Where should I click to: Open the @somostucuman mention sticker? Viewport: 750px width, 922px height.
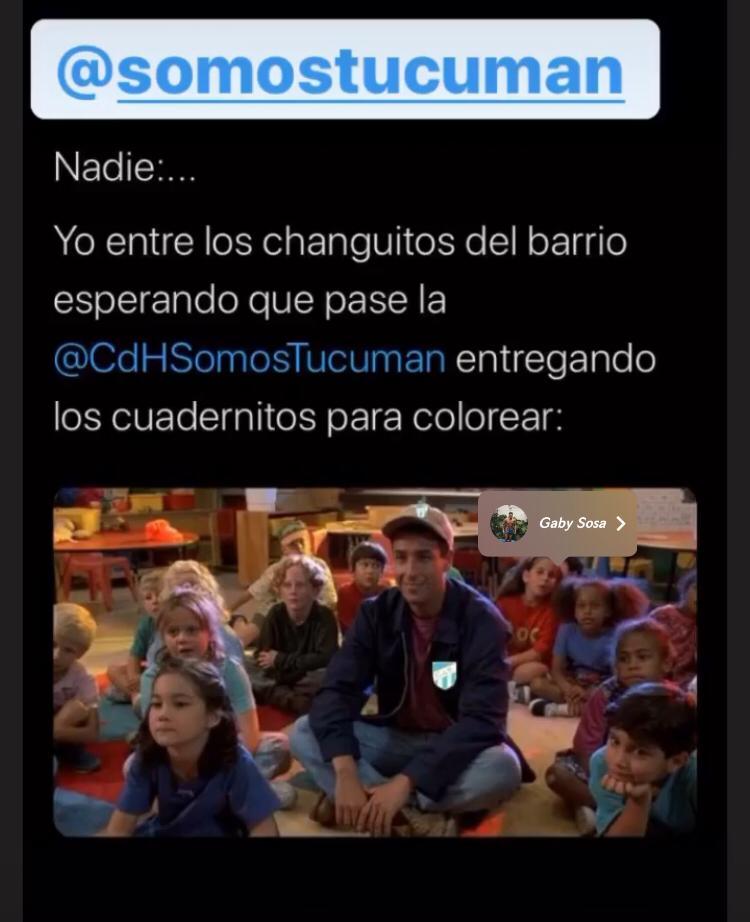click(x=344, y=70)
